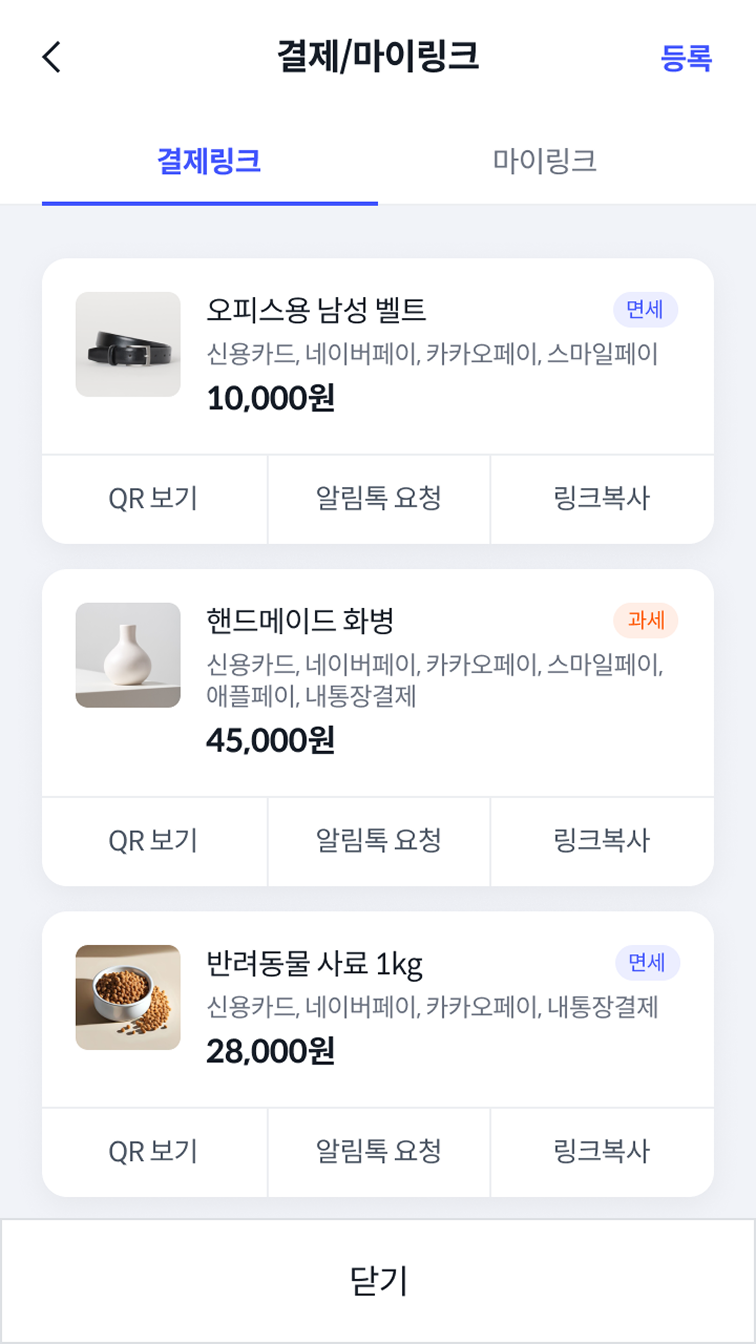Viewport: 756px width, 1344px height.
Task: Switch to the 마이링크 tab
Action: tap(545, 161)
